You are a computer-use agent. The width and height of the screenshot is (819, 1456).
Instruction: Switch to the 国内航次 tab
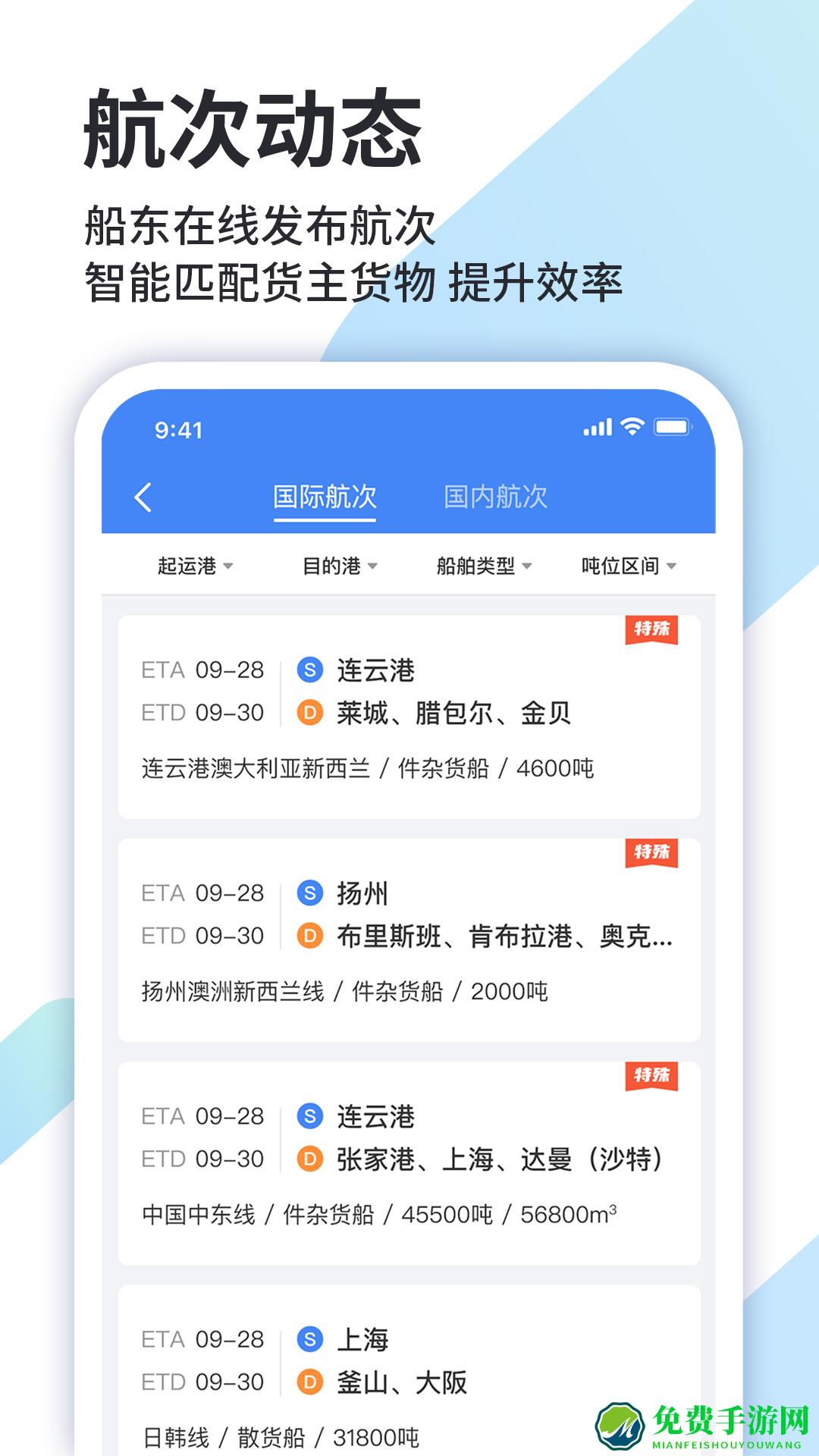click(x=496, y=497)
